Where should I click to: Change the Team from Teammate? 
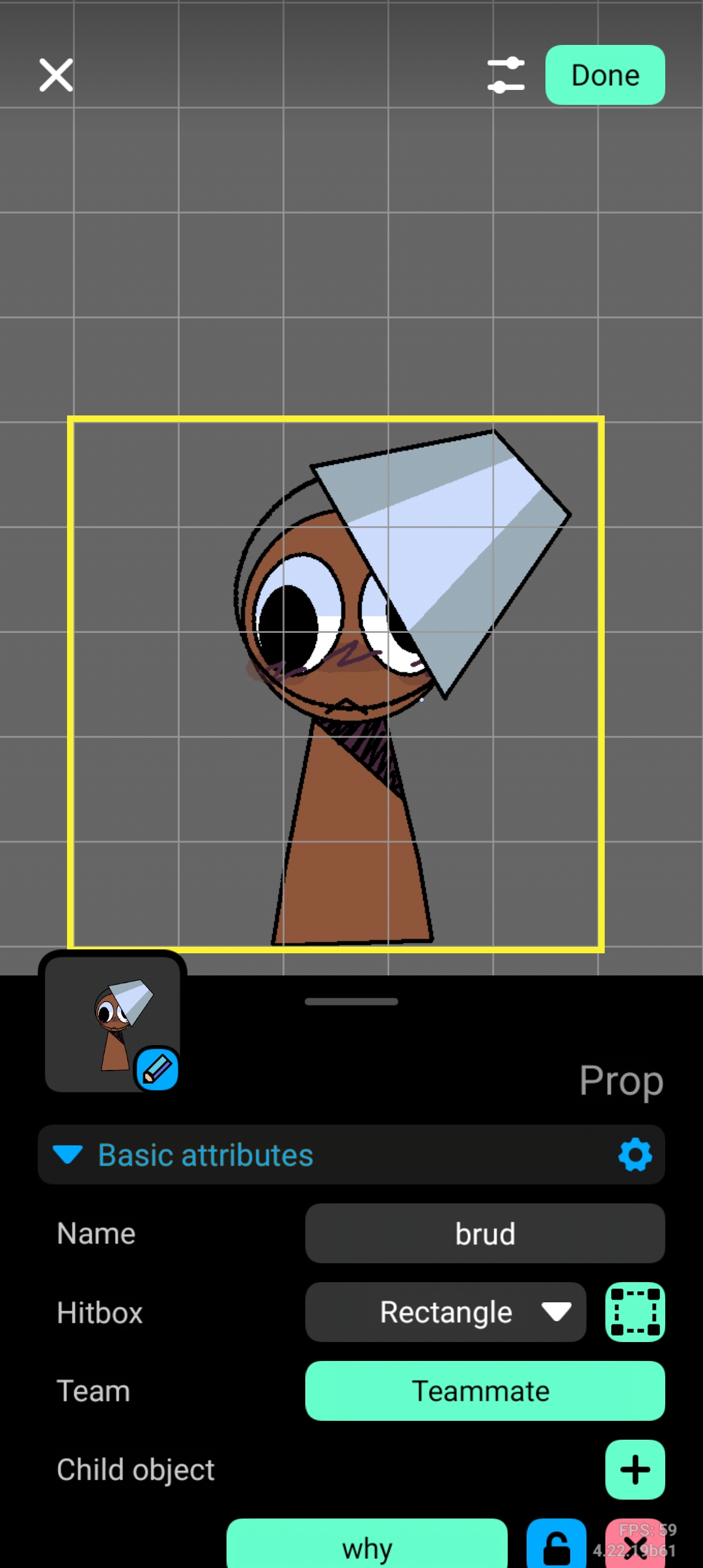point(484,1391)
